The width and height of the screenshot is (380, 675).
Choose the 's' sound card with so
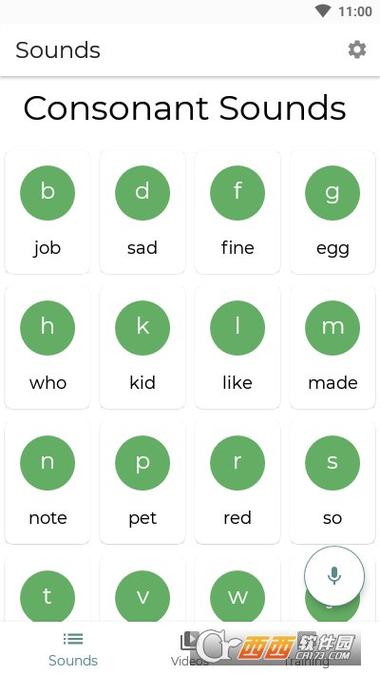(333, 482)
